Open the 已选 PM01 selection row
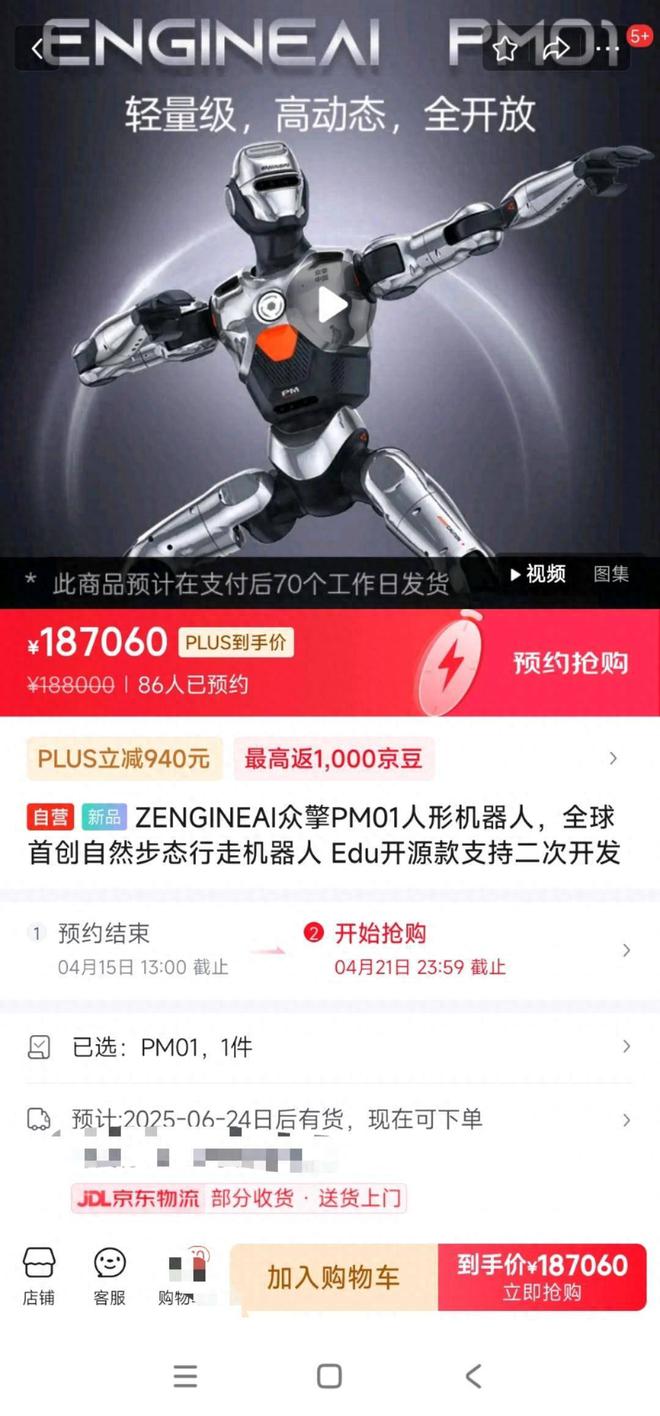Screen dimensions: 660x1416 (x=330, y=1047)
